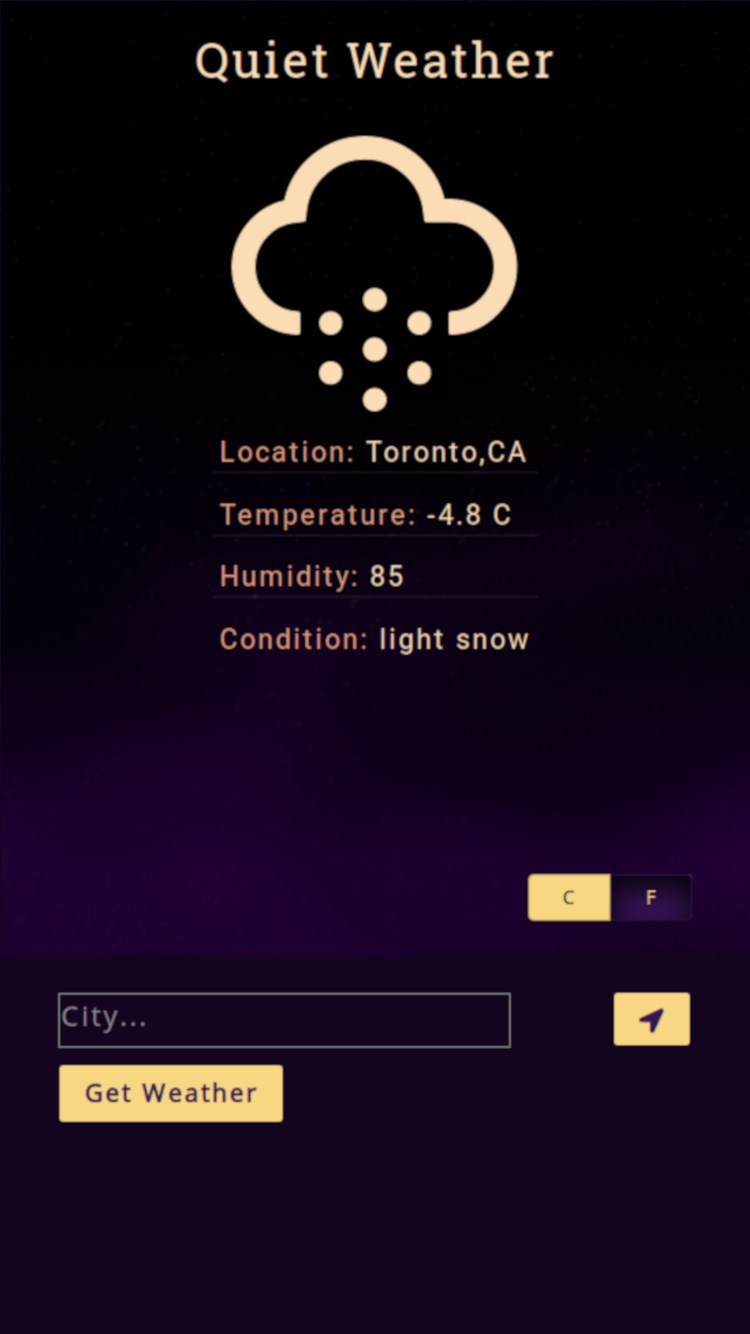Use current location arrow button
Viewport: 750px width, 1334px height.
click(x=651, y=1019)
